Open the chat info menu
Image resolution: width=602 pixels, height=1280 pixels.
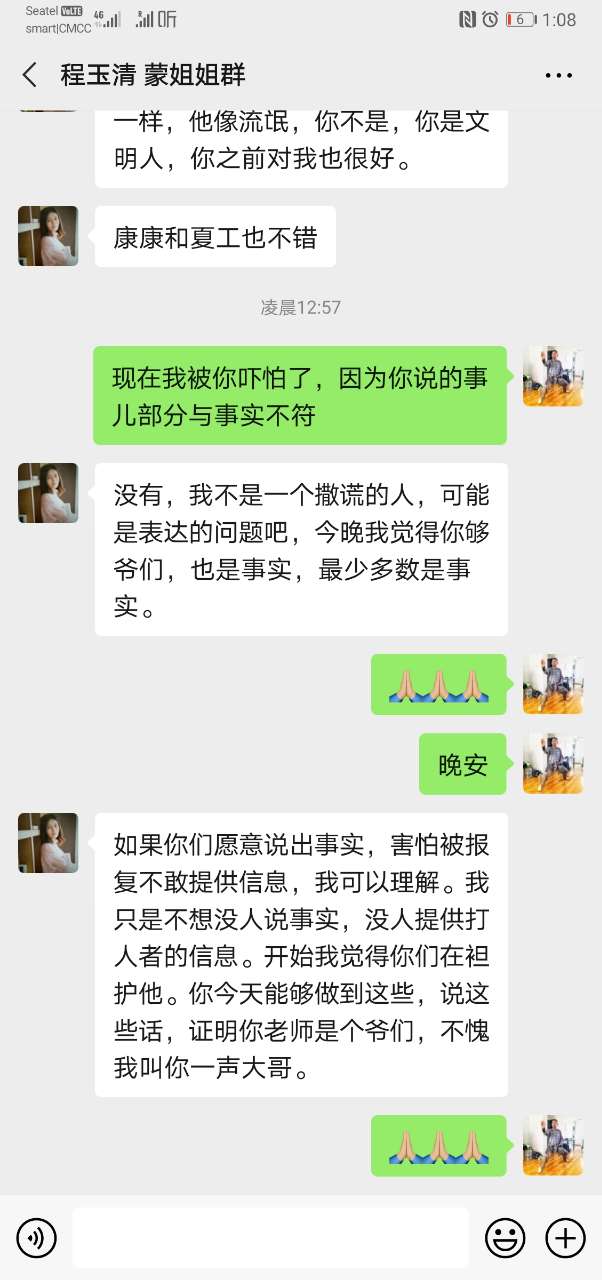558,75
